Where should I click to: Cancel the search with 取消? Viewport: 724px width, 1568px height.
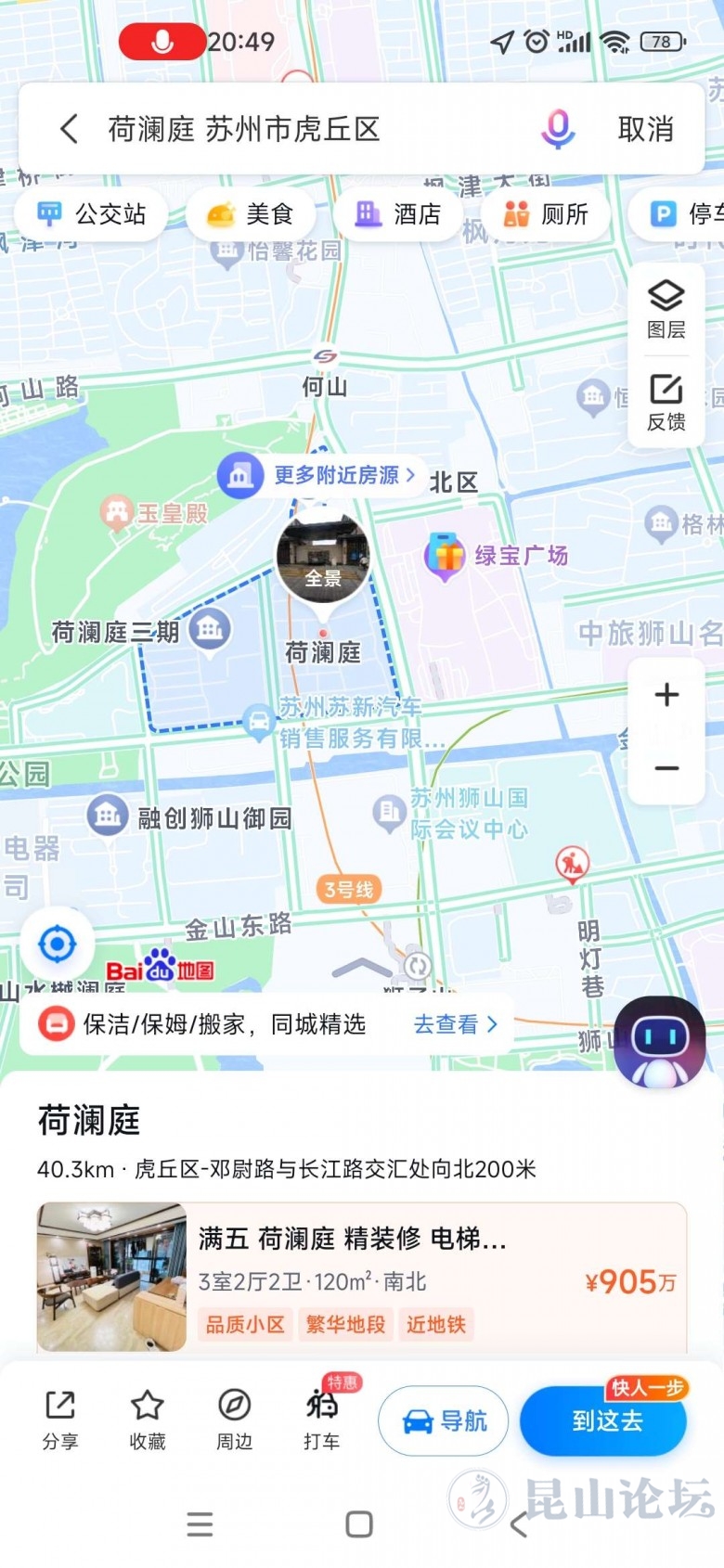click(x=645, y=129)
